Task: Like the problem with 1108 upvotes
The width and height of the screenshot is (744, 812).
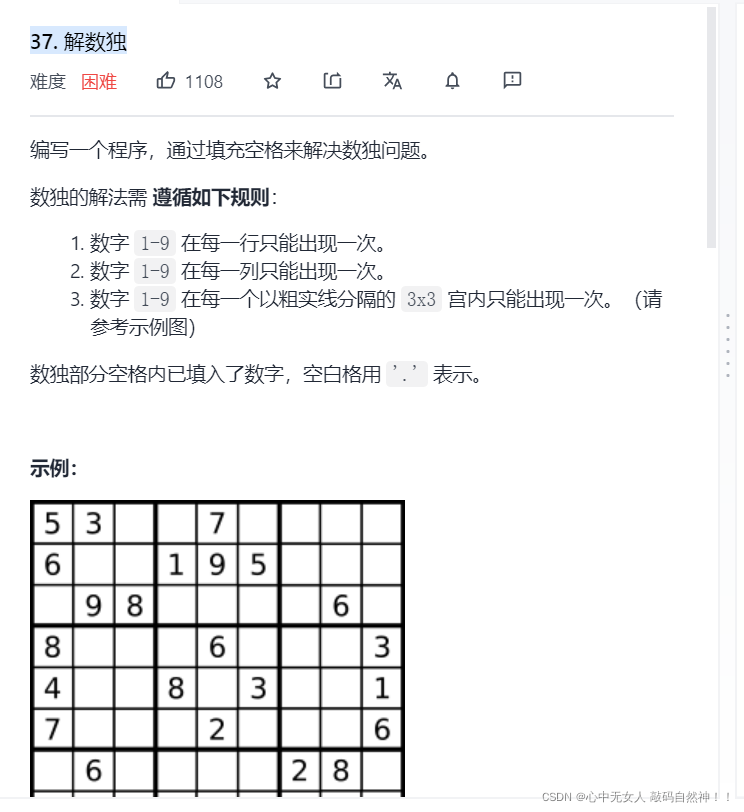Action: point(167,81)
